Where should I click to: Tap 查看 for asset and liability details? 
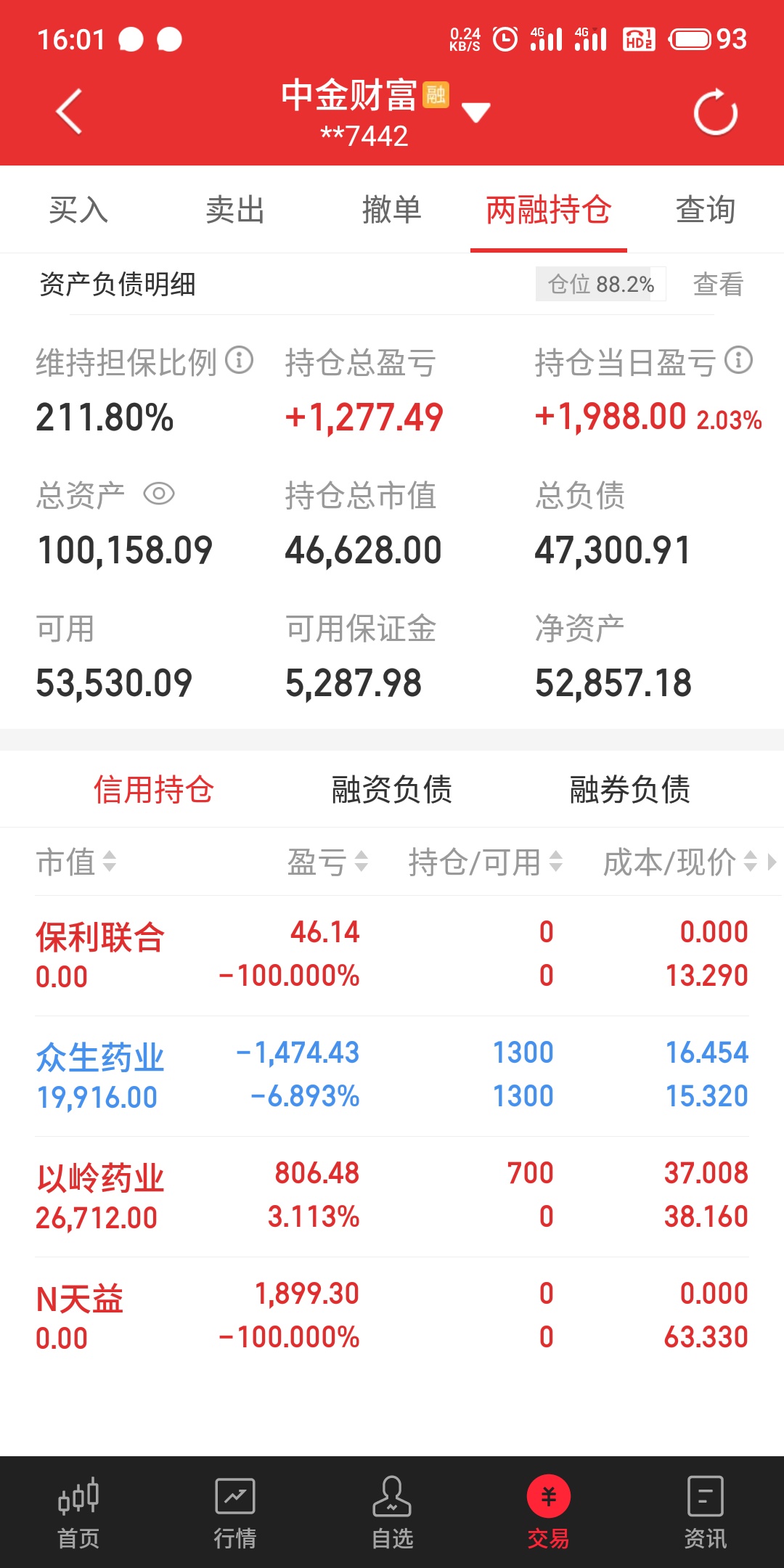718,284
